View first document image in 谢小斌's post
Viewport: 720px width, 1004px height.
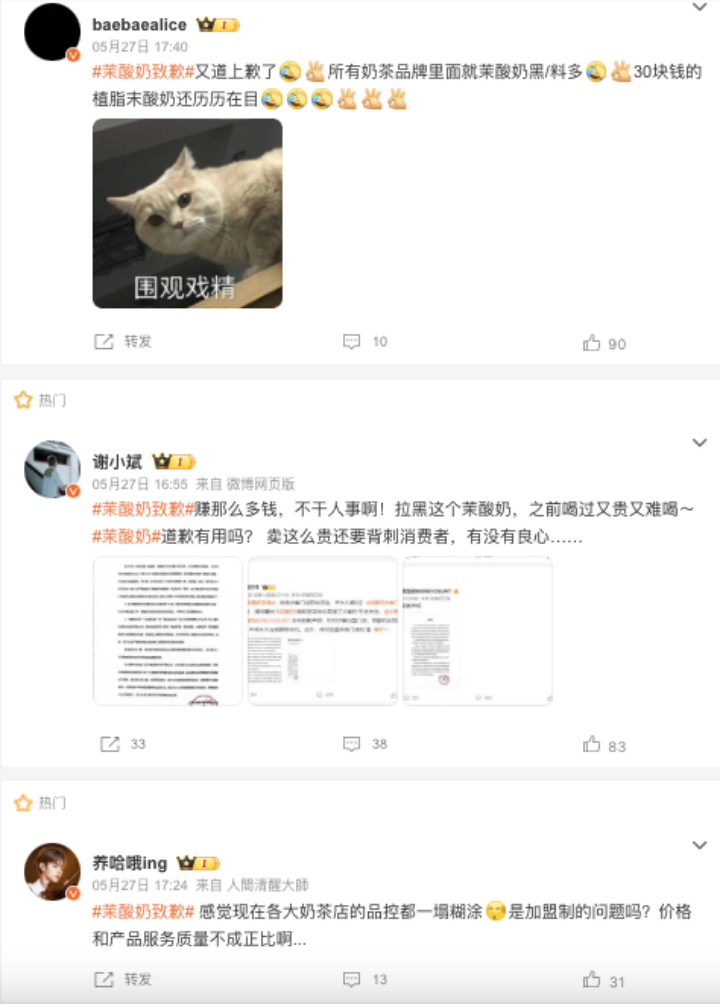click(168, 631)
